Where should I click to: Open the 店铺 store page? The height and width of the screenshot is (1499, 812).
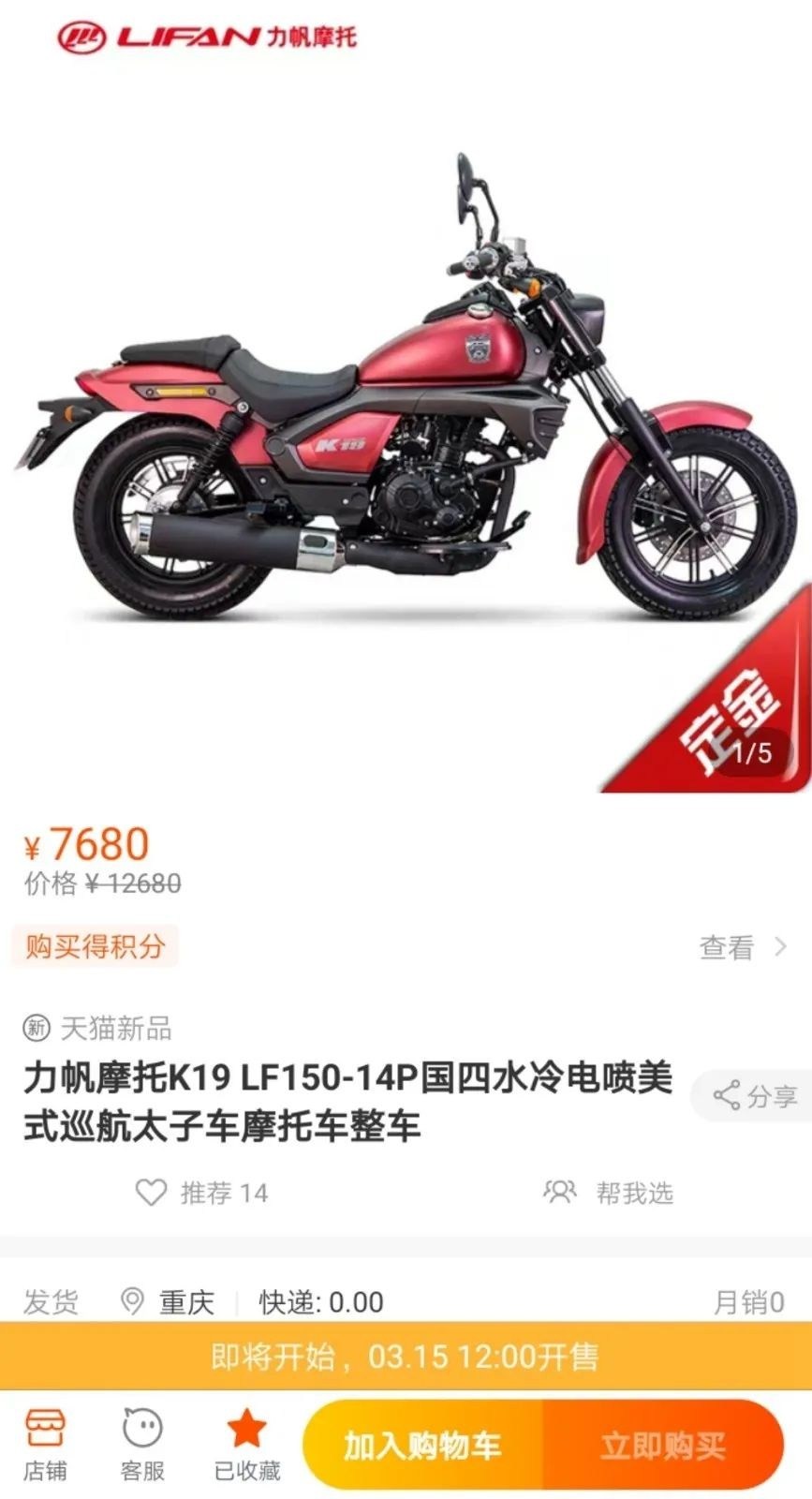coord(45,1446)
